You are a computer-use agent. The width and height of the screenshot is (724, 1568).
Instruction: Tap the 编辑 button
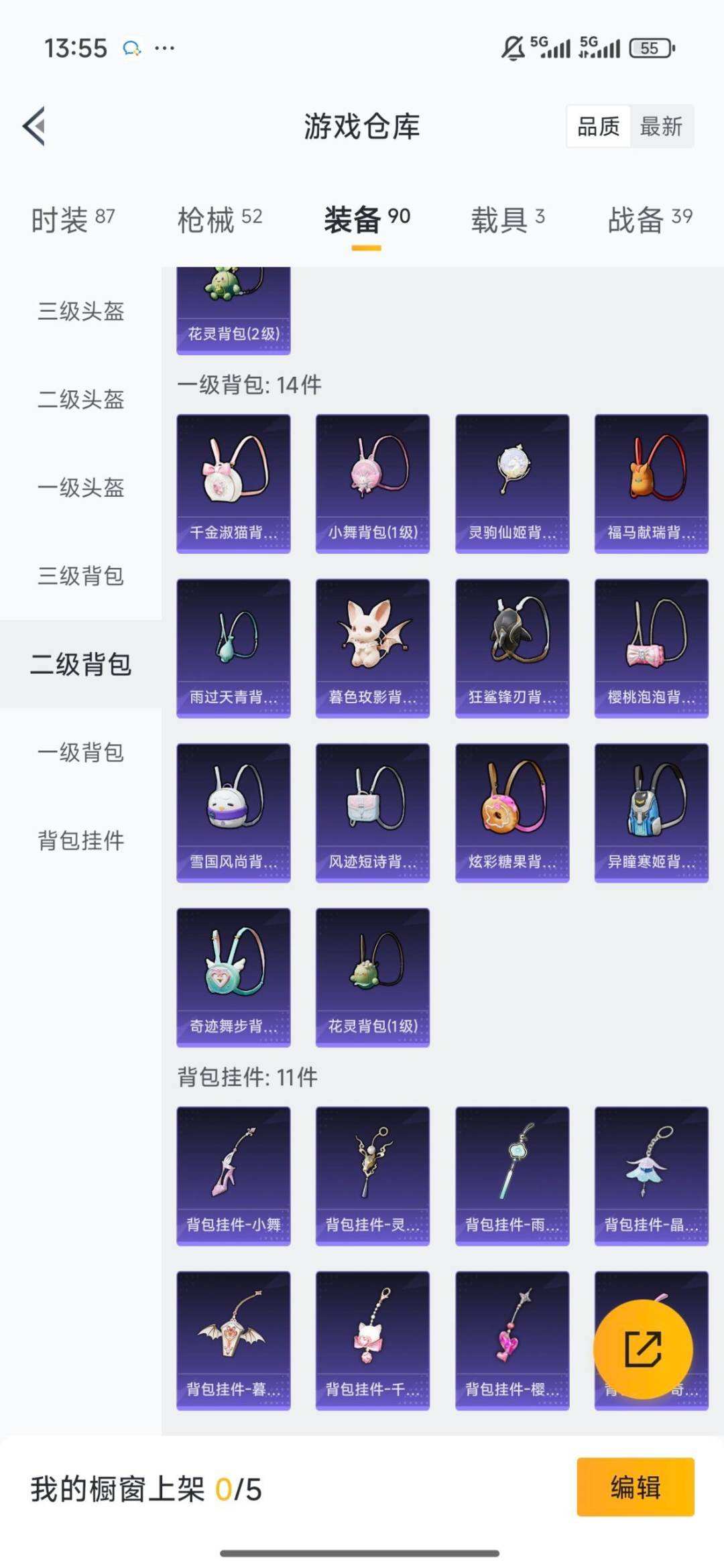coord(635,1487)
